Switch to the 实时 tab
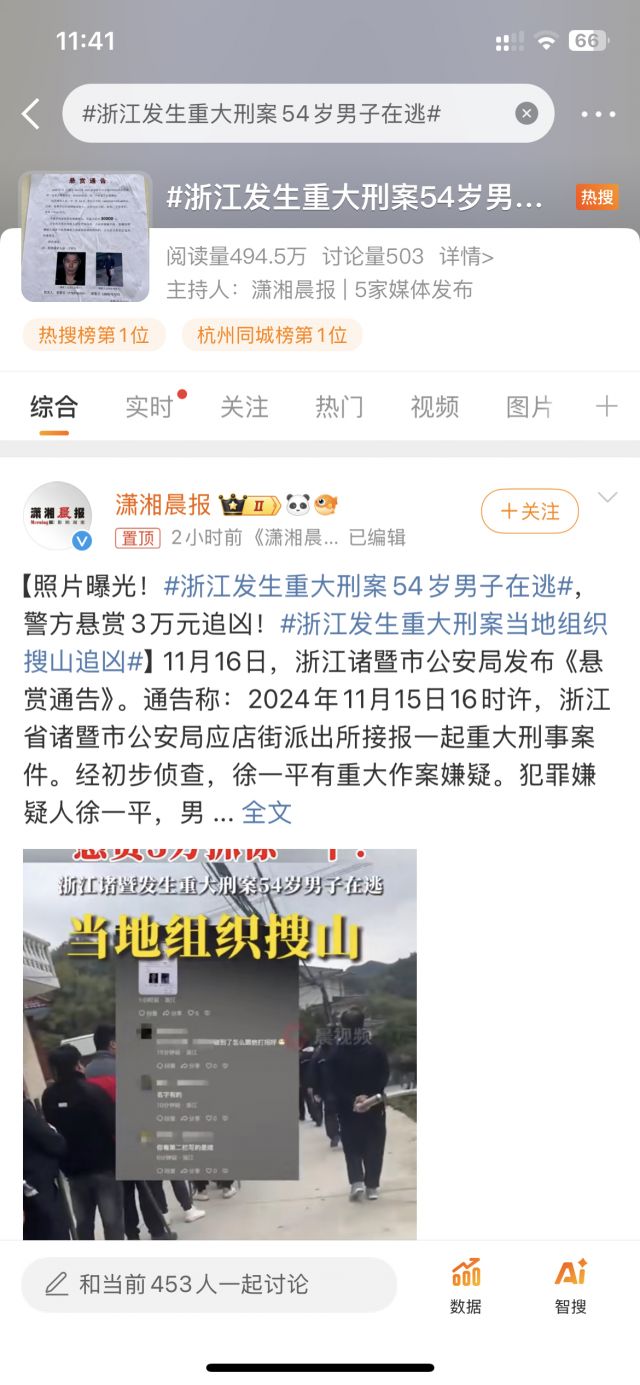This screenshot has height=1385, width=640. click(149, 406)
